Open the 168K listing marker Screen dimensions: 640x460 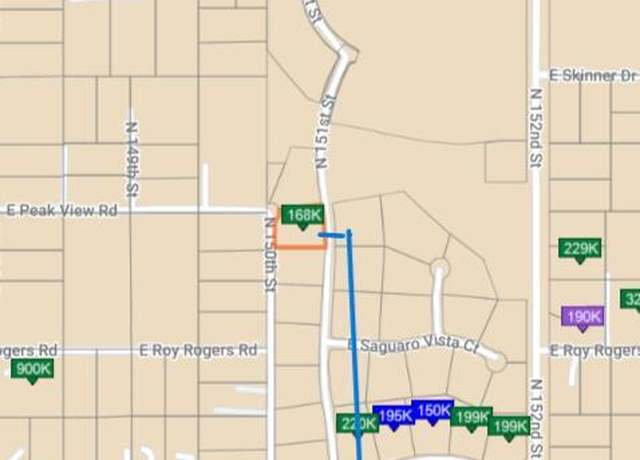[x=303, y=214]
